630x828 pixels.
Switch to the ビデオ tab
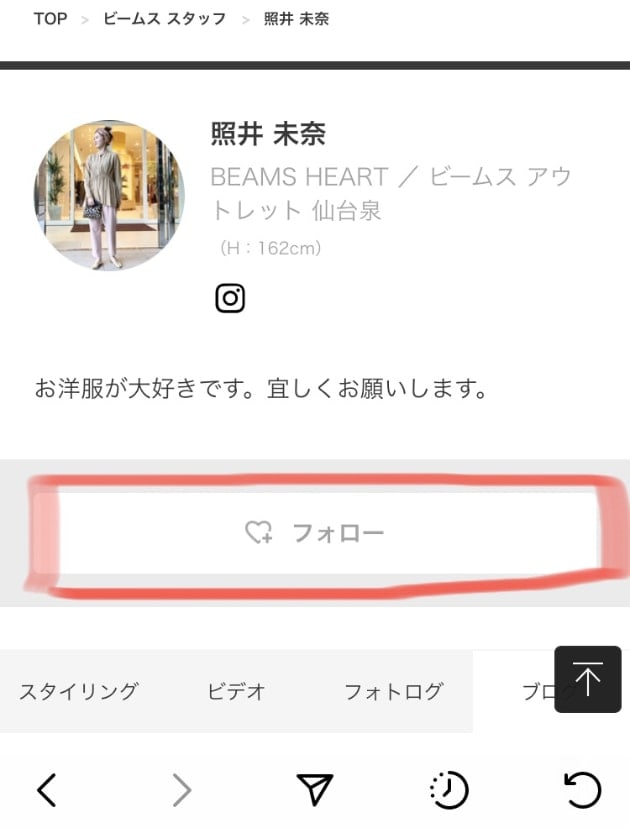pyautogui.click(x=236, y=691)
